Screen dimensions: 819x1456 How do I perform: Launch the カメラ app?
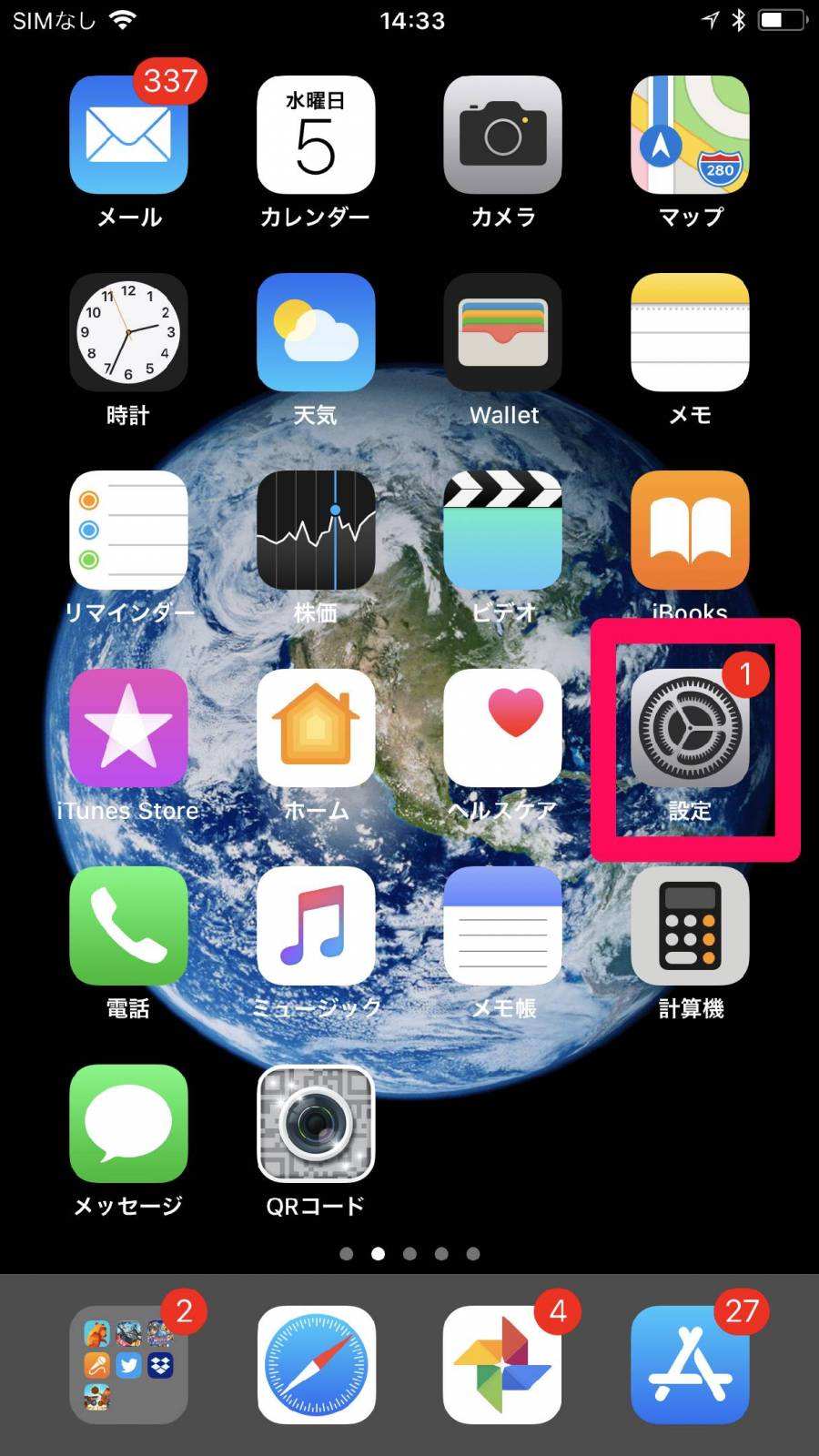(502, 135)
